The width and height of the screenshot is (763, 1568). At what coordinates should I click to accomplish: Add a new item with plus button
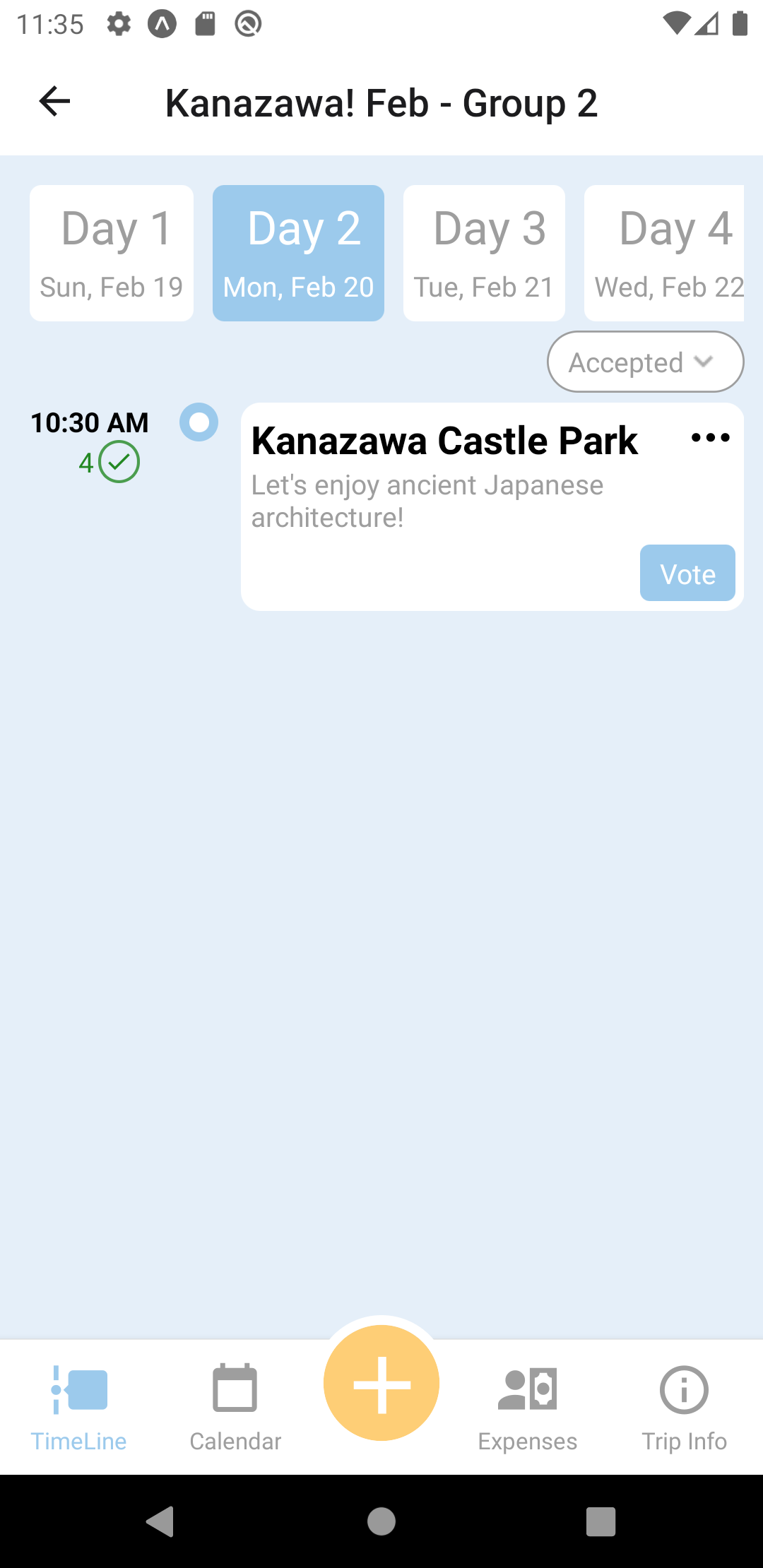coord(381,1383)
